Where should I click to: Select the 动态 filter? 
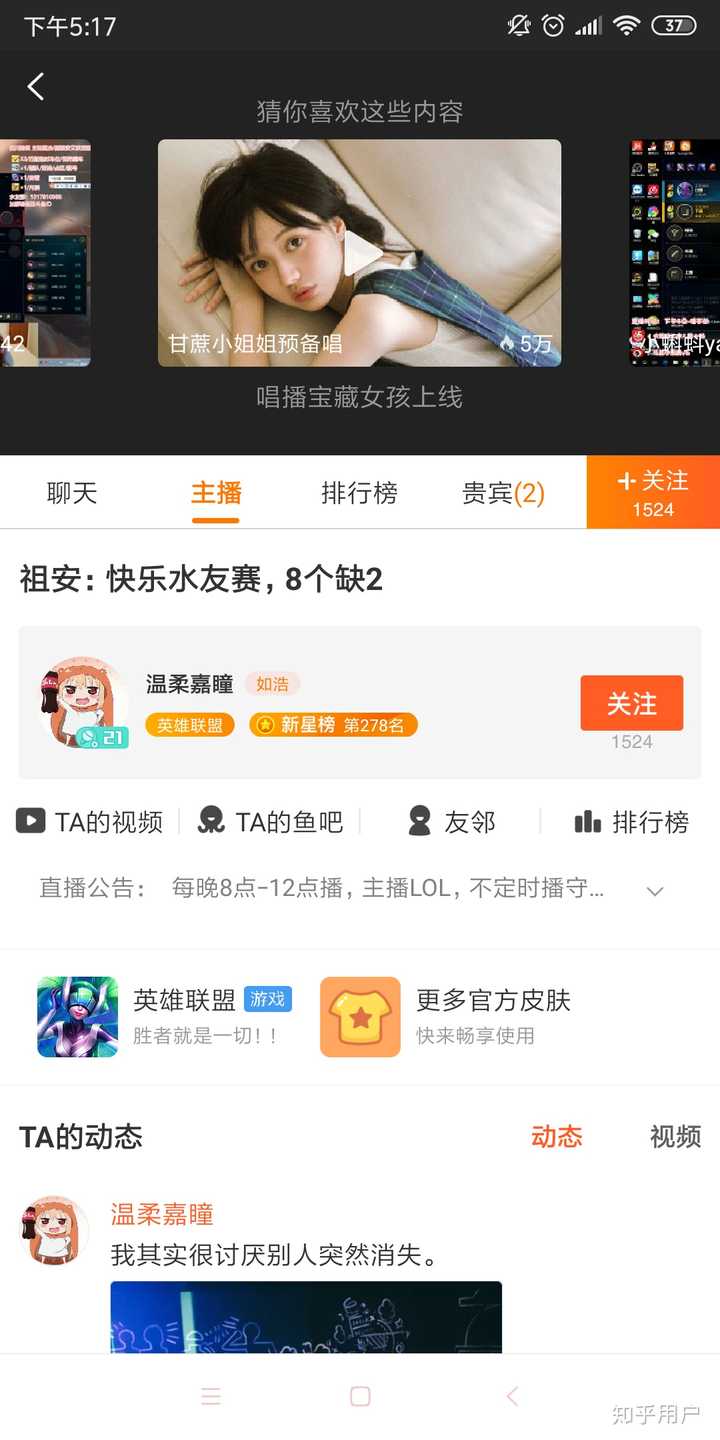(x=556, y=1137)
